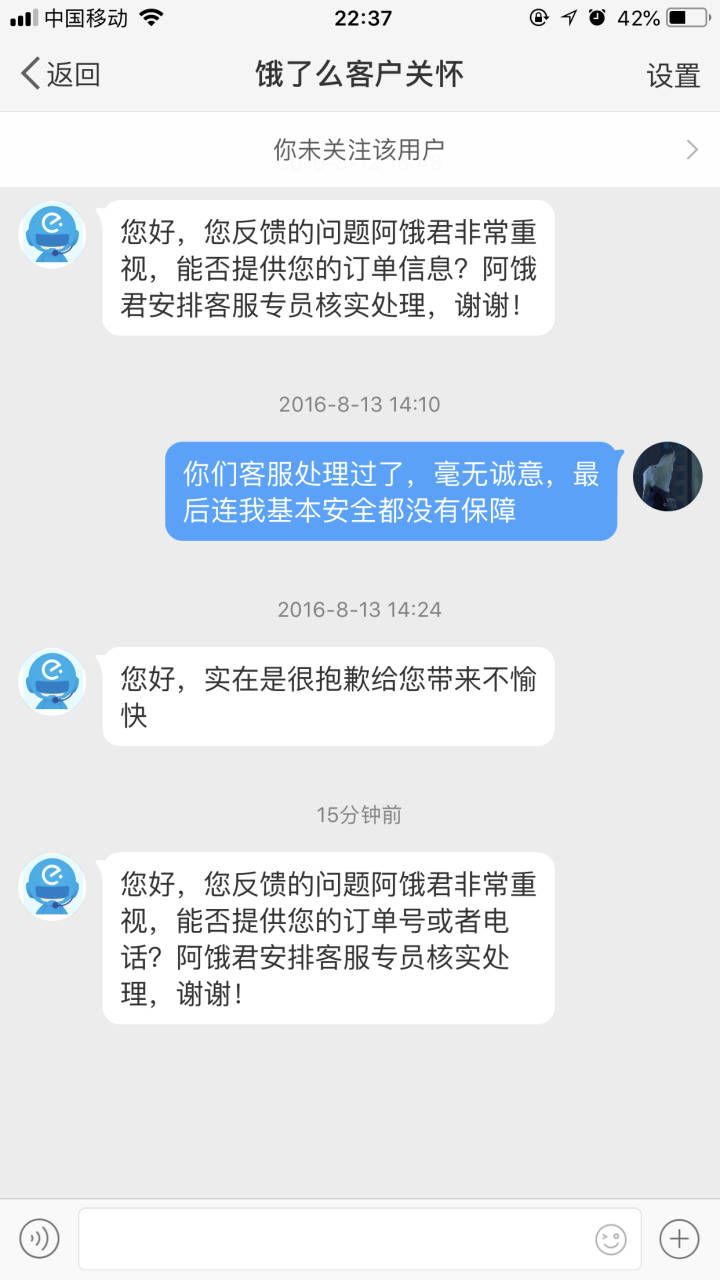
Task: Tap your own avatar beside the blue bubble
Action: pos(667,476)
